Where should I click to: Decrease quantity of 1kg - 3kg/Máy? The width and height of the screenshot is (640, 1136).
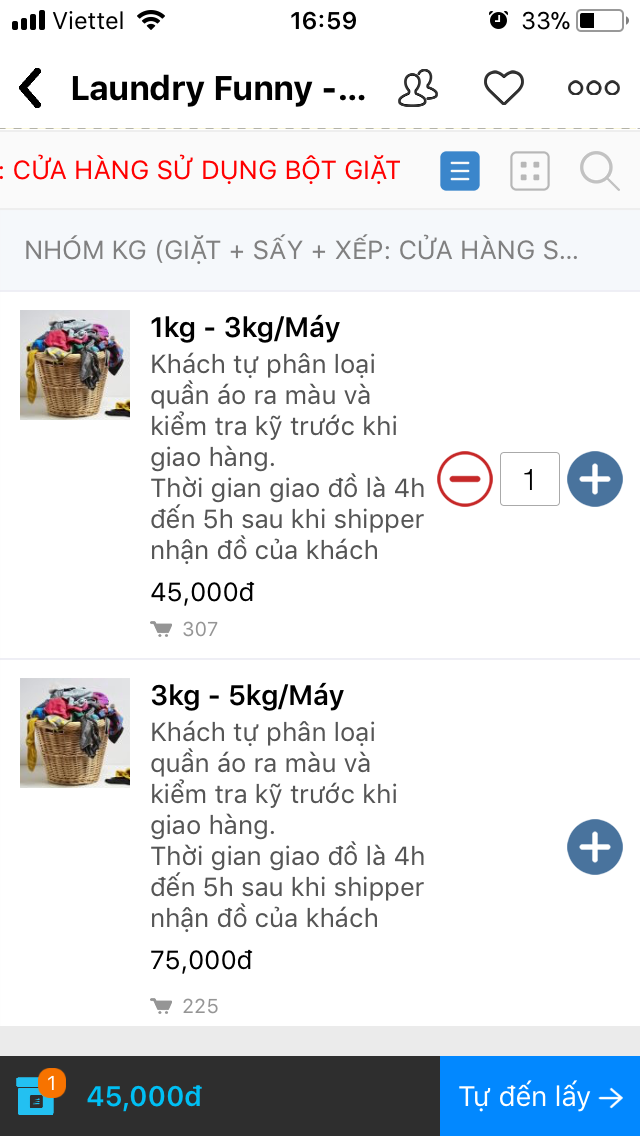tap(465, 480)
